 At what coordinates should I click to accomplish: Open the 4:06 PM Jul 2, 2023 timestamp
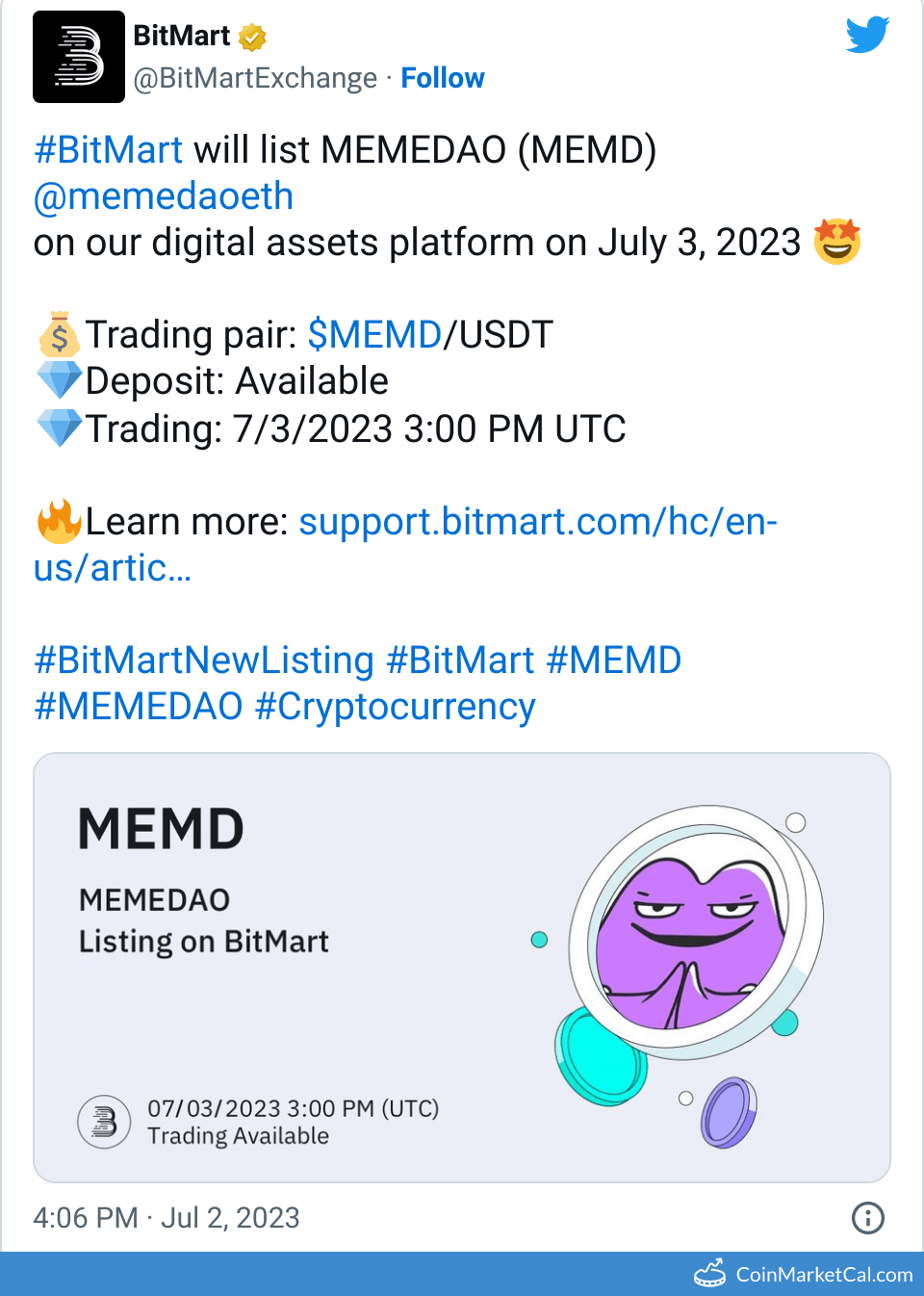tap(167, 1218)
